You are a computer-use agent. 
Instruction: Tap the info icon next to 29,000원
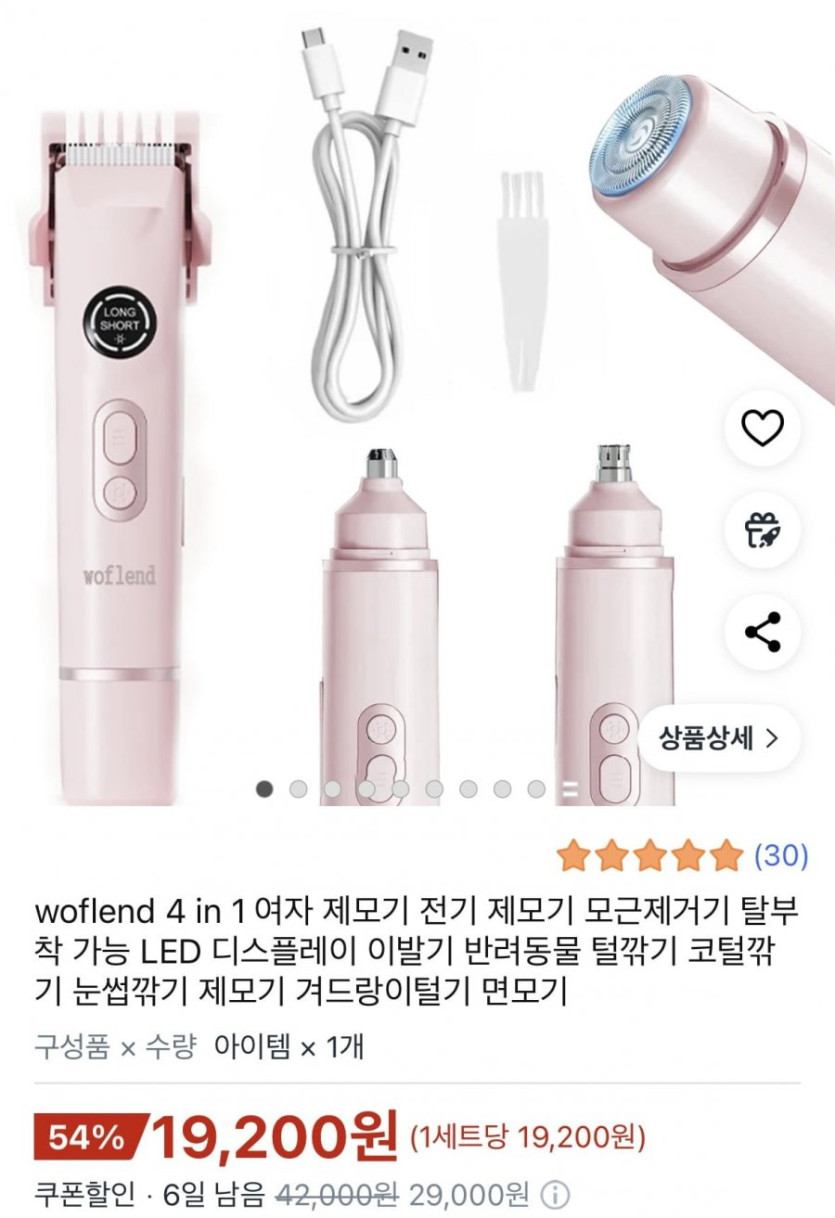[555, 1194]
